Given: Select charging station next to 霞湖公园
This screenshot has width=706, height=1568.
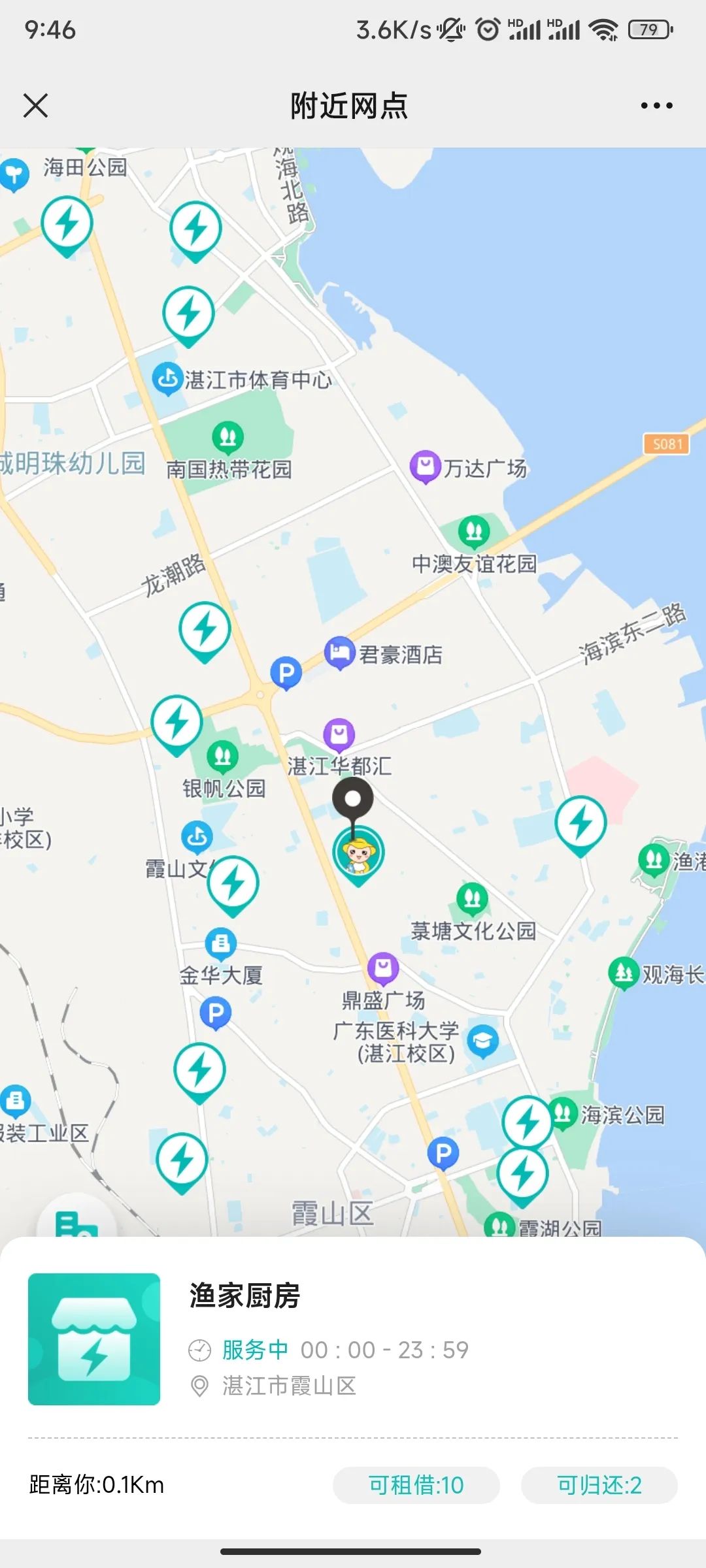Looking at the screenshot, I should pyautogui.click(x=522, y=1174).
